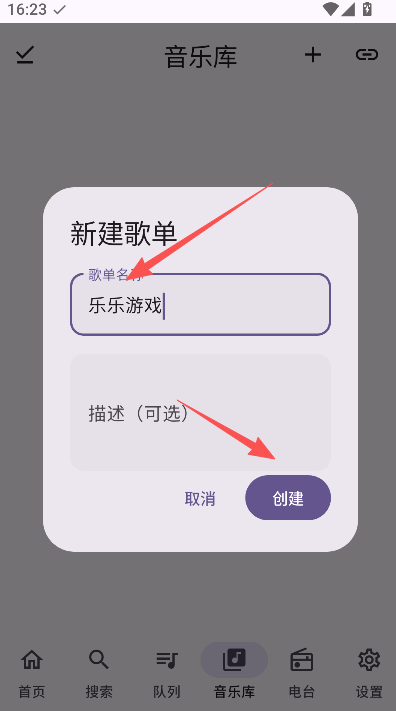Tap the checkmark select icon at top left
Viewport: 396px width, 711px height.
point(25,55)
